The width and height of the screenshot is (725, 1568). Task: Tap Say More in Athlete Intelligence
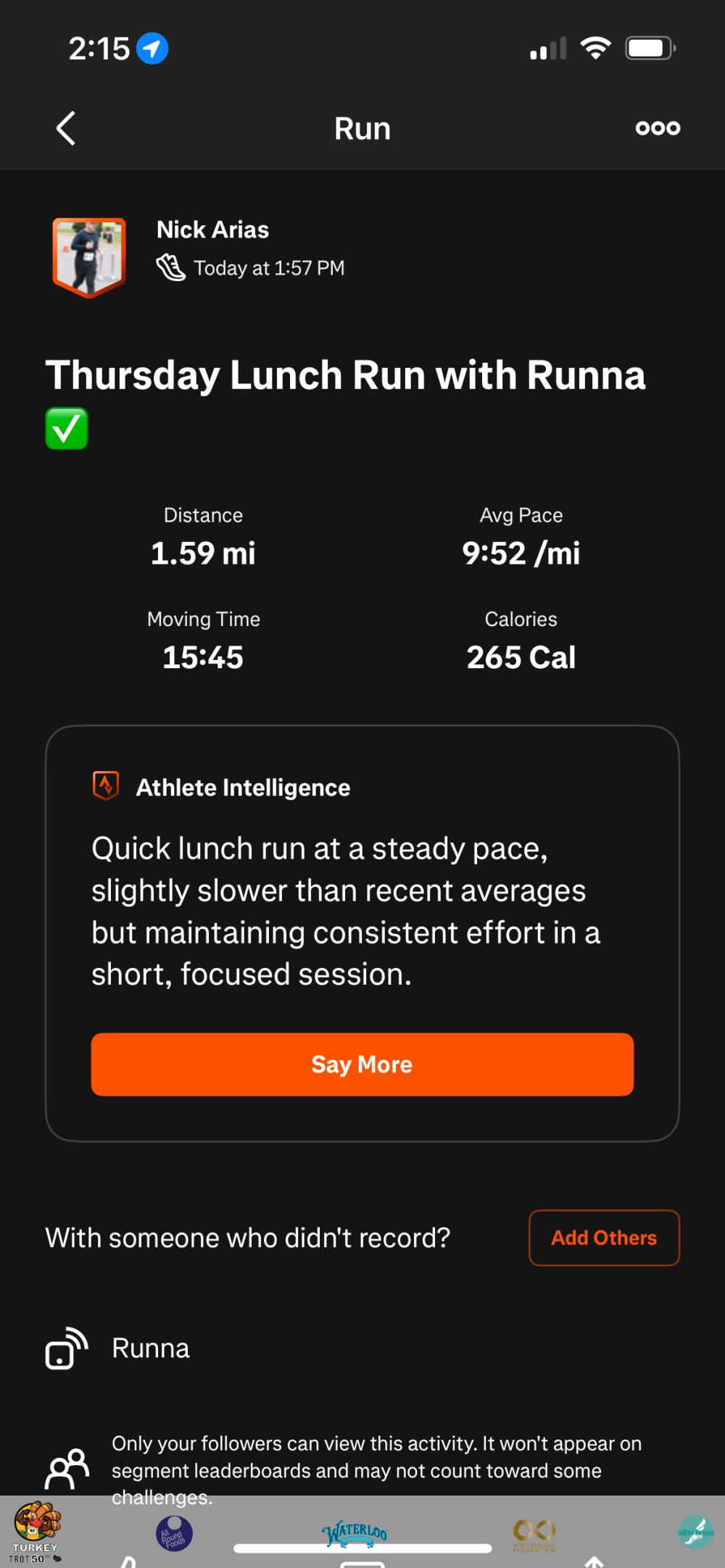tap(362, 1064)
